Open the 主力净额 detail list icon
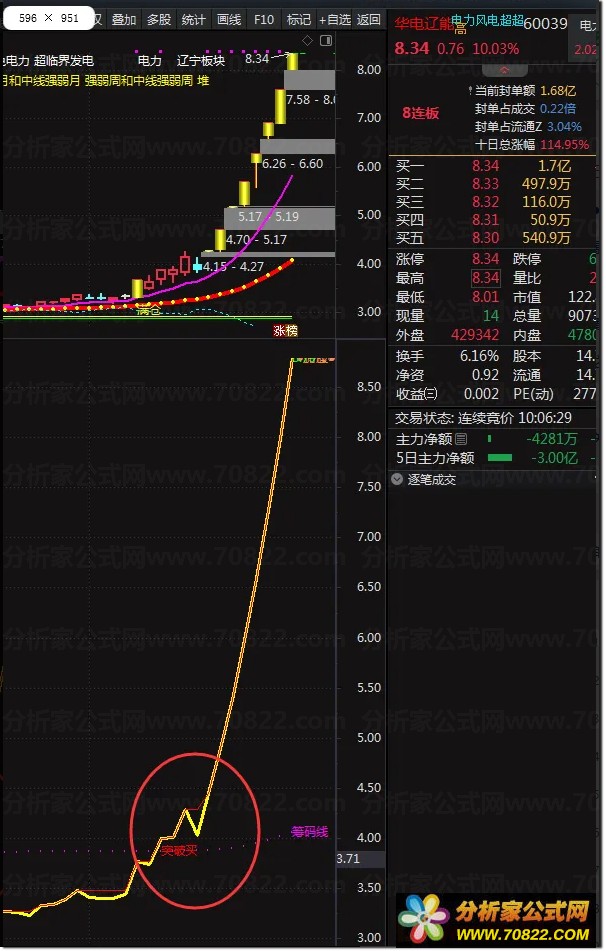The width and height of the screenshot is (606, 951). [461, 439]
